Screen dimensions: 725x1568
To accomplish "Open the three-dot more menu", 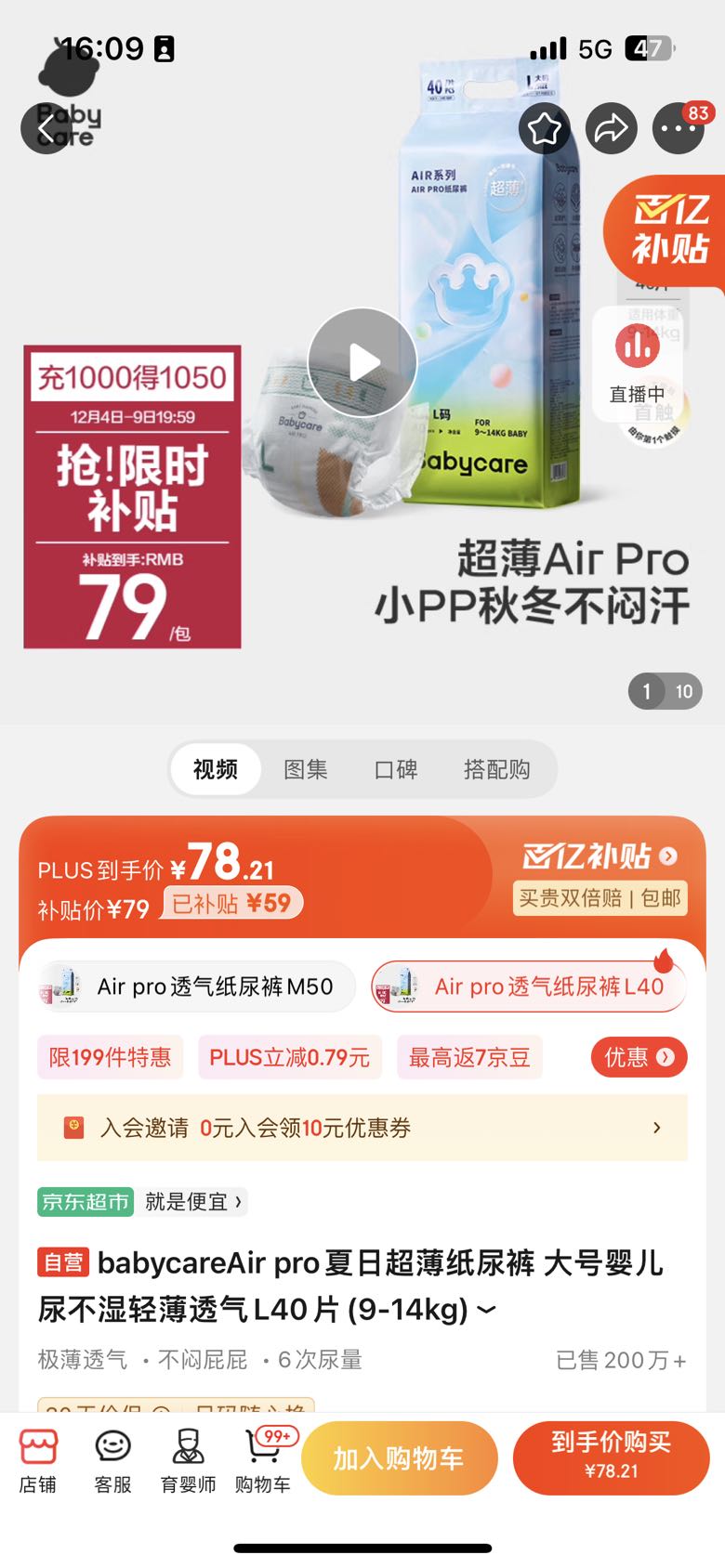I will click(x=679, y=128).
